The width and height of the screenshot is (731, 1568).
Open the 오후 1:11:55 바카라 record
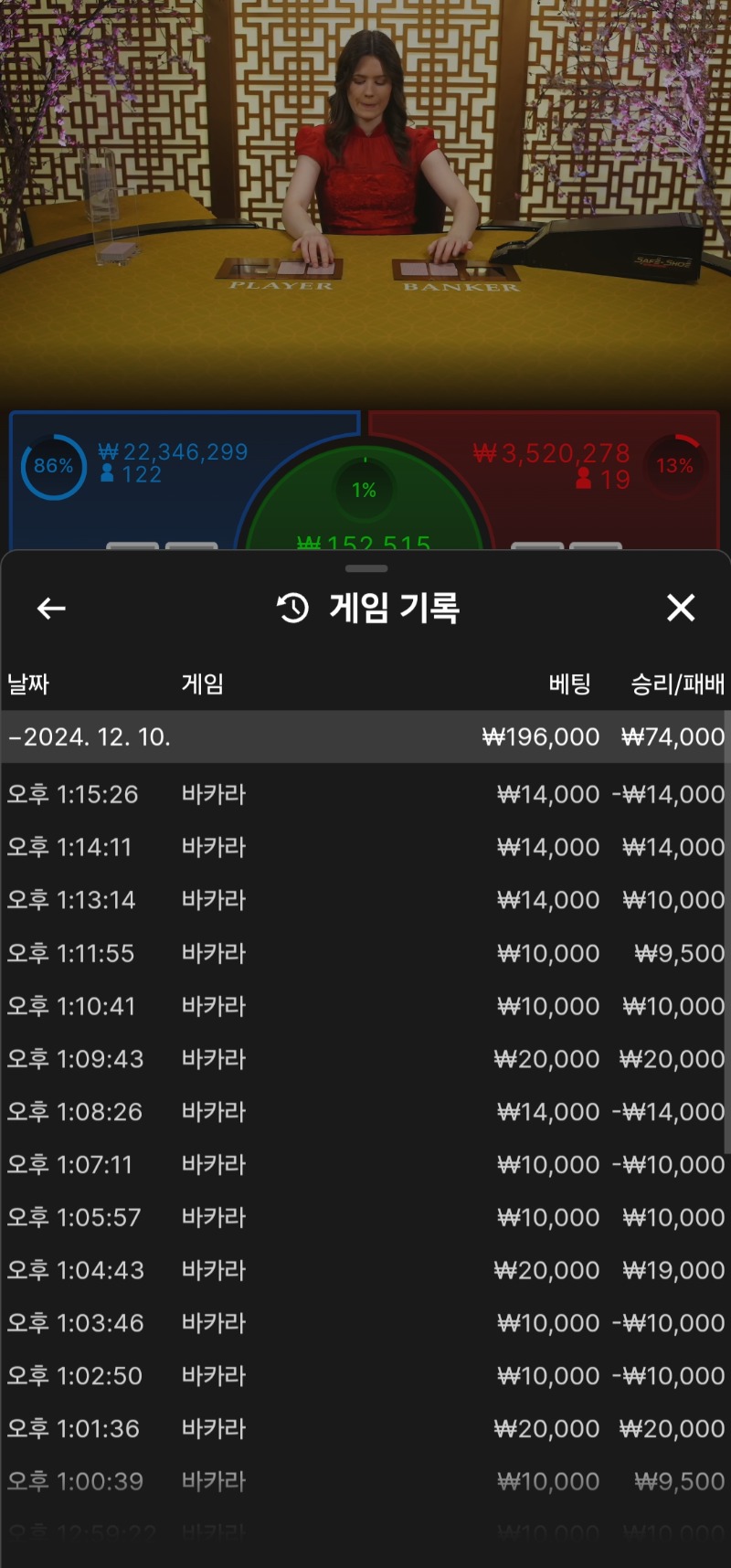coord(365,953)
